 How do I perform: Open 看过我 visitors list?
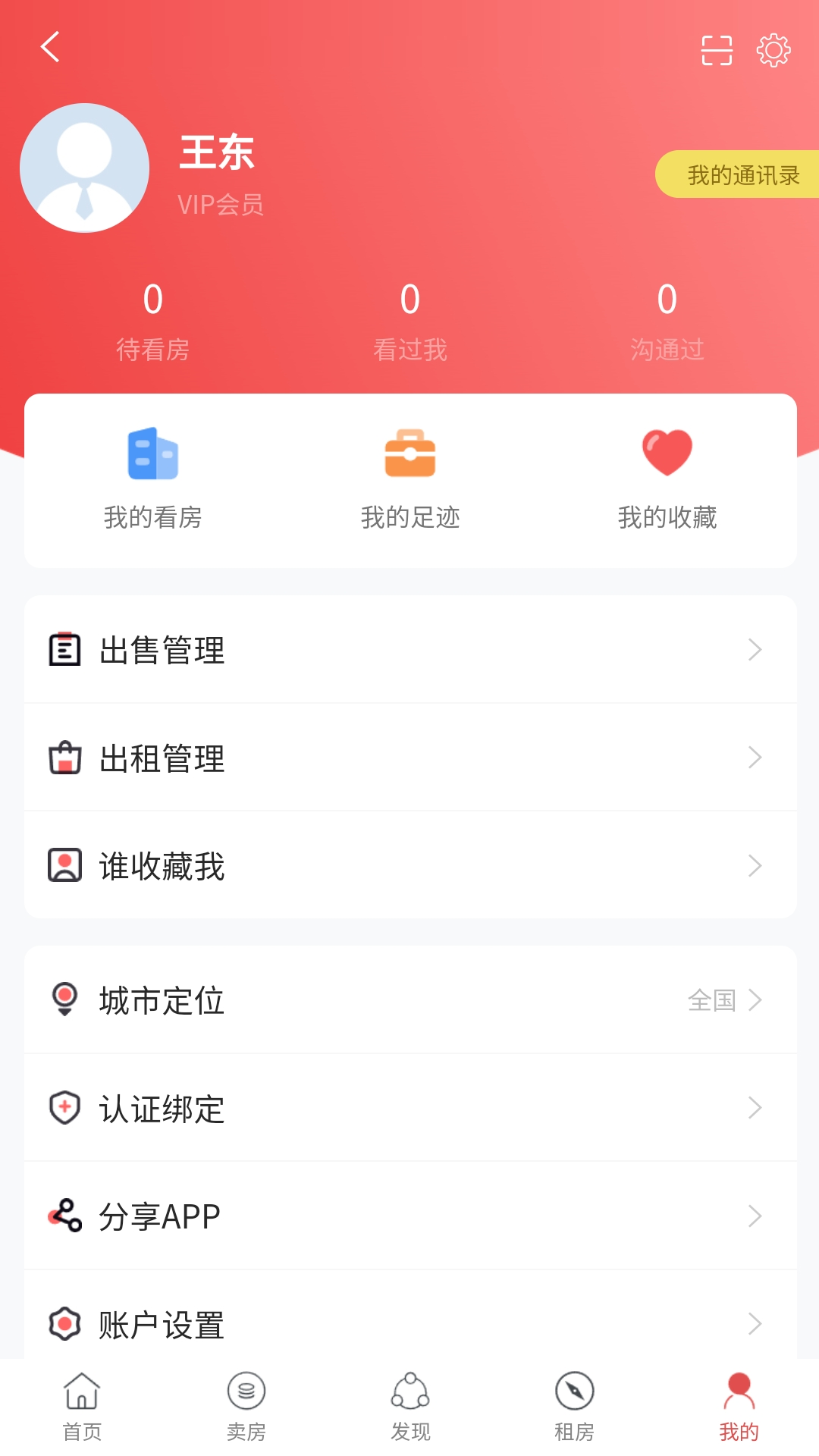[409, 320]
